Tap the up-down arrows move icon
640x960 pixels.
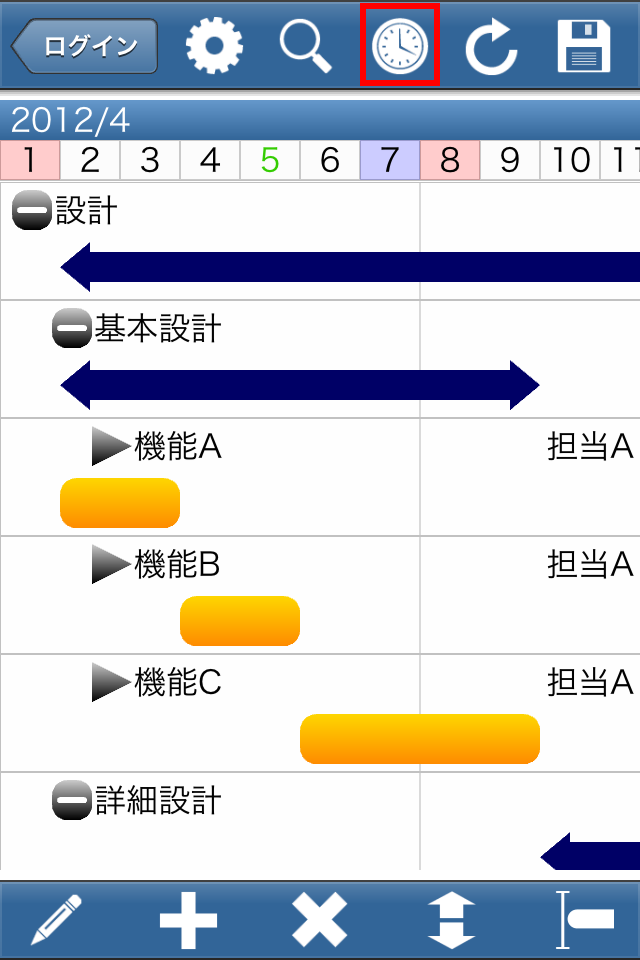click(452, 920)
